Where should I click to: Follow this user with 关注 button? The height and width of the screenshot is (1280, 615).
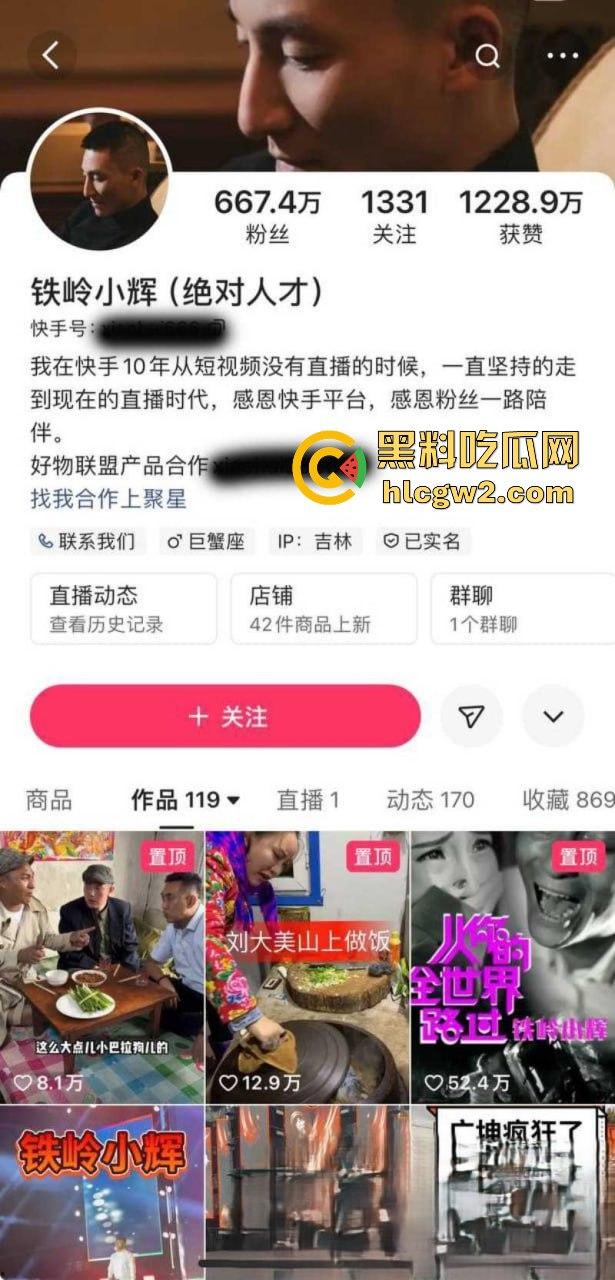[x=225, y=716]
